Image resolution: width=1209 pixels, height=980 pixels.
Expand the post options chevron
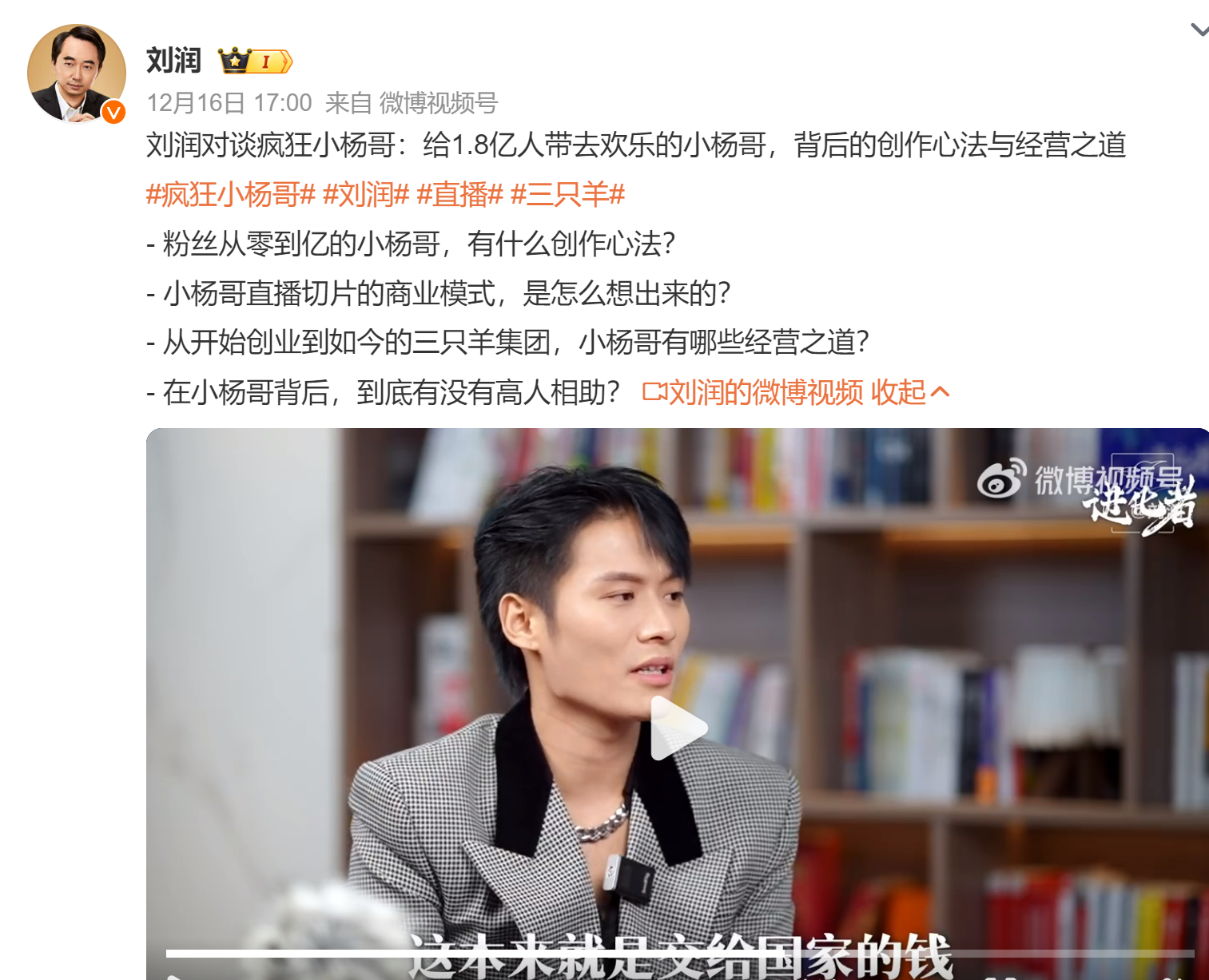[x=1199, y=30]
